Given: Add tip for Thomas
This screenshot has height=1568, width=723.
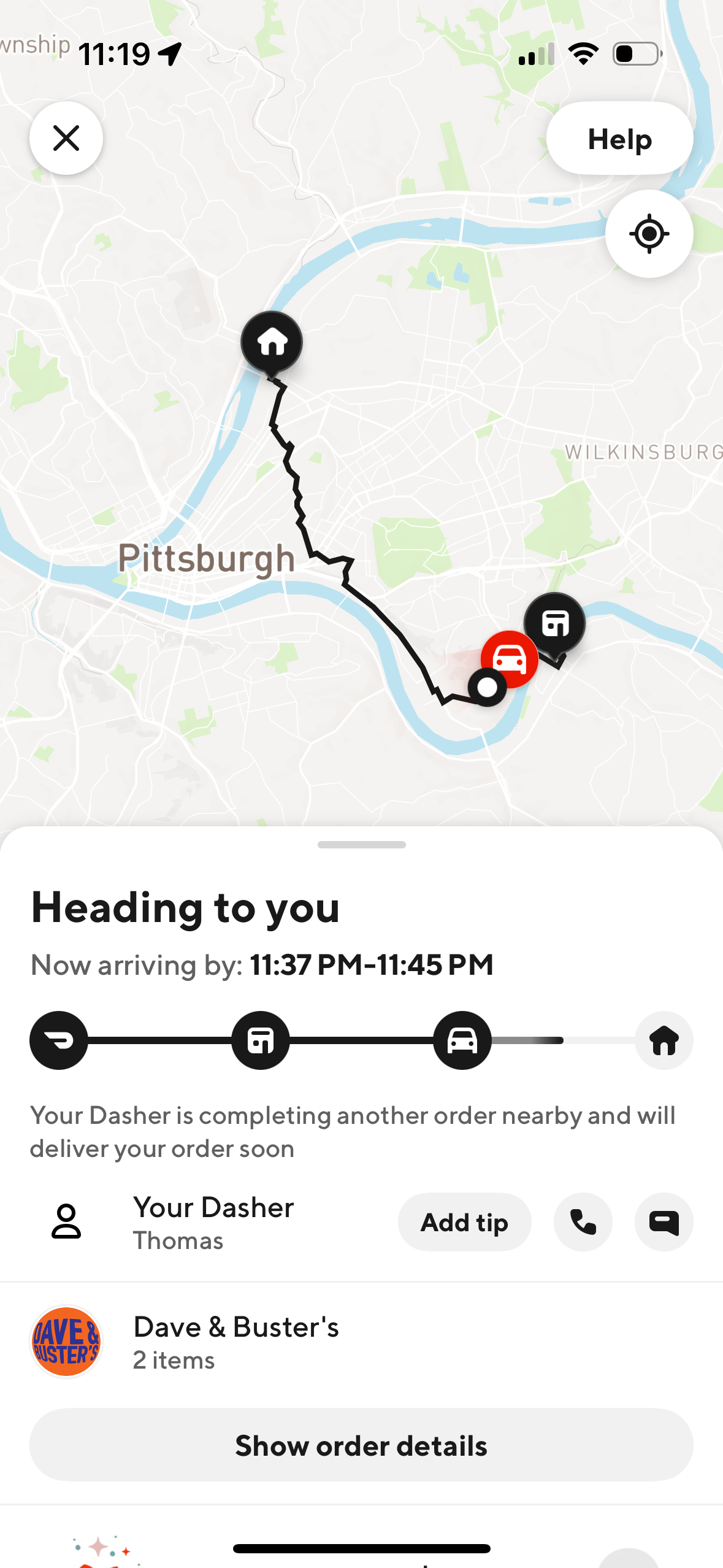Looking at the screenshot, I should (x=464, y=1222).
